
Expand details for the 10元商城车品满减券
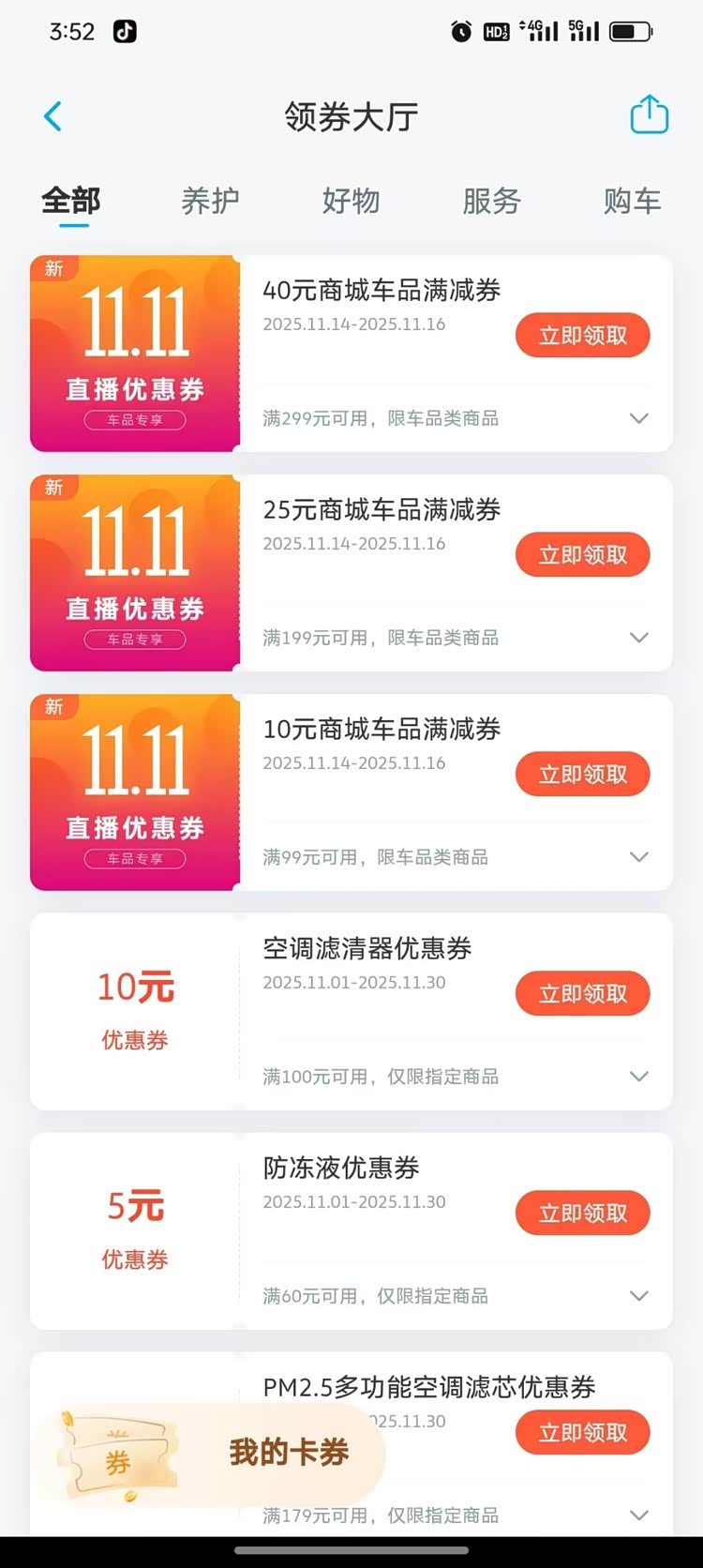tap(639, 857)
